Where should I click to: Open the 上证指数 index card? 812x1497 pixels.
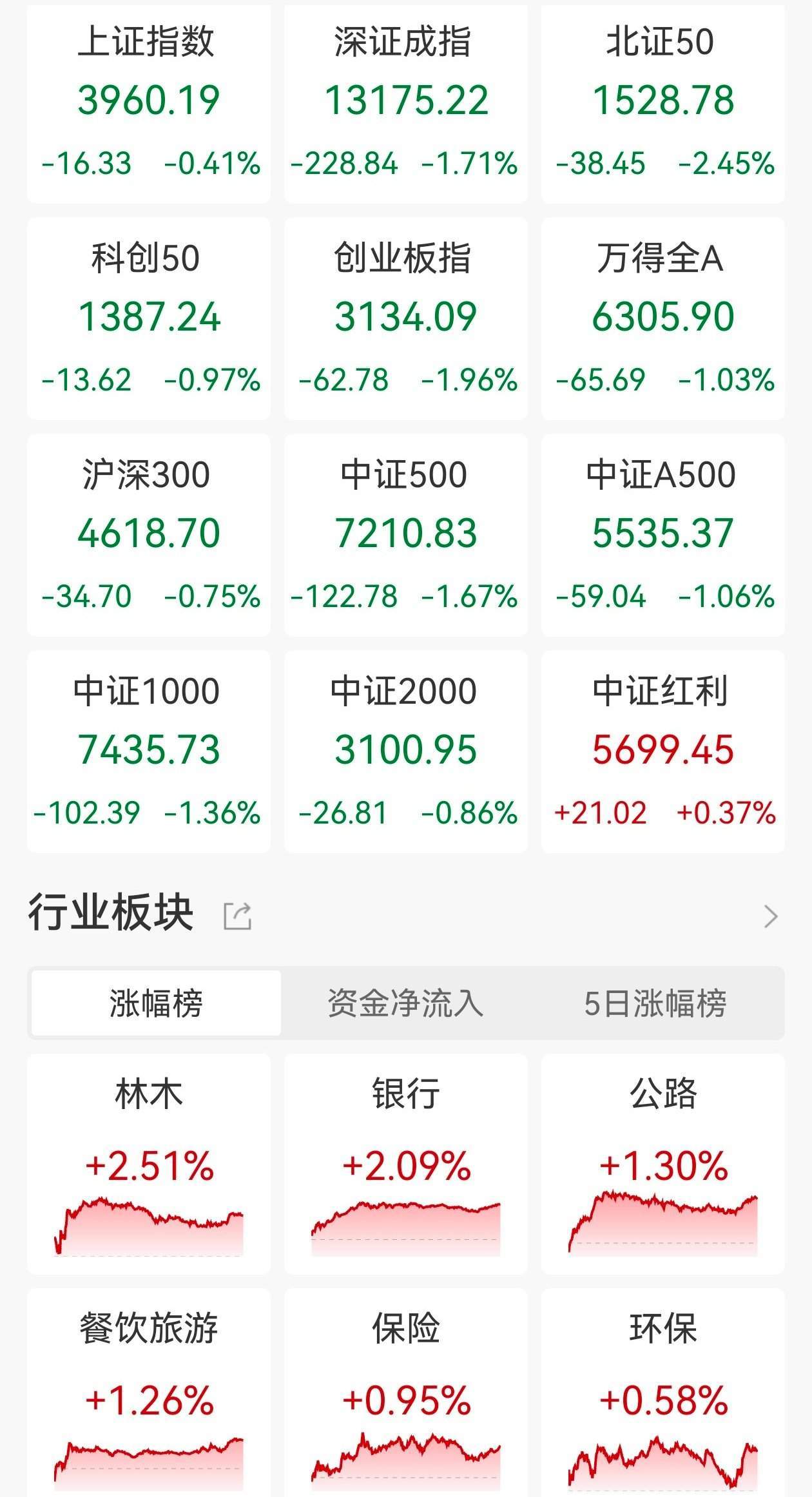pyautogui.click(x=148, y=103)
